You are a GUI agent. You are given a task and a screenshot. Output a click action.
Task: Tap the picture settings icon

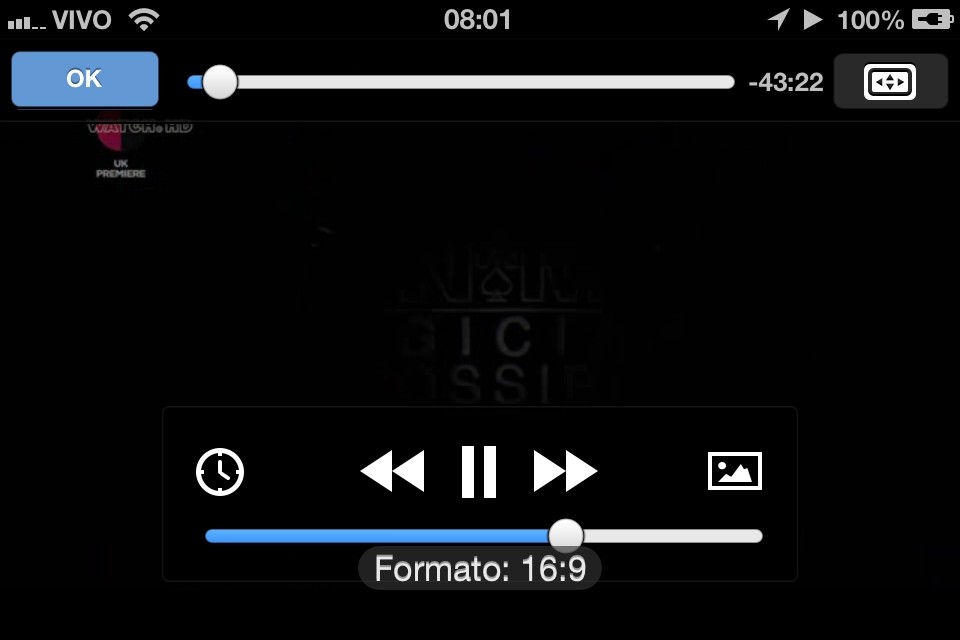[735, 471]
